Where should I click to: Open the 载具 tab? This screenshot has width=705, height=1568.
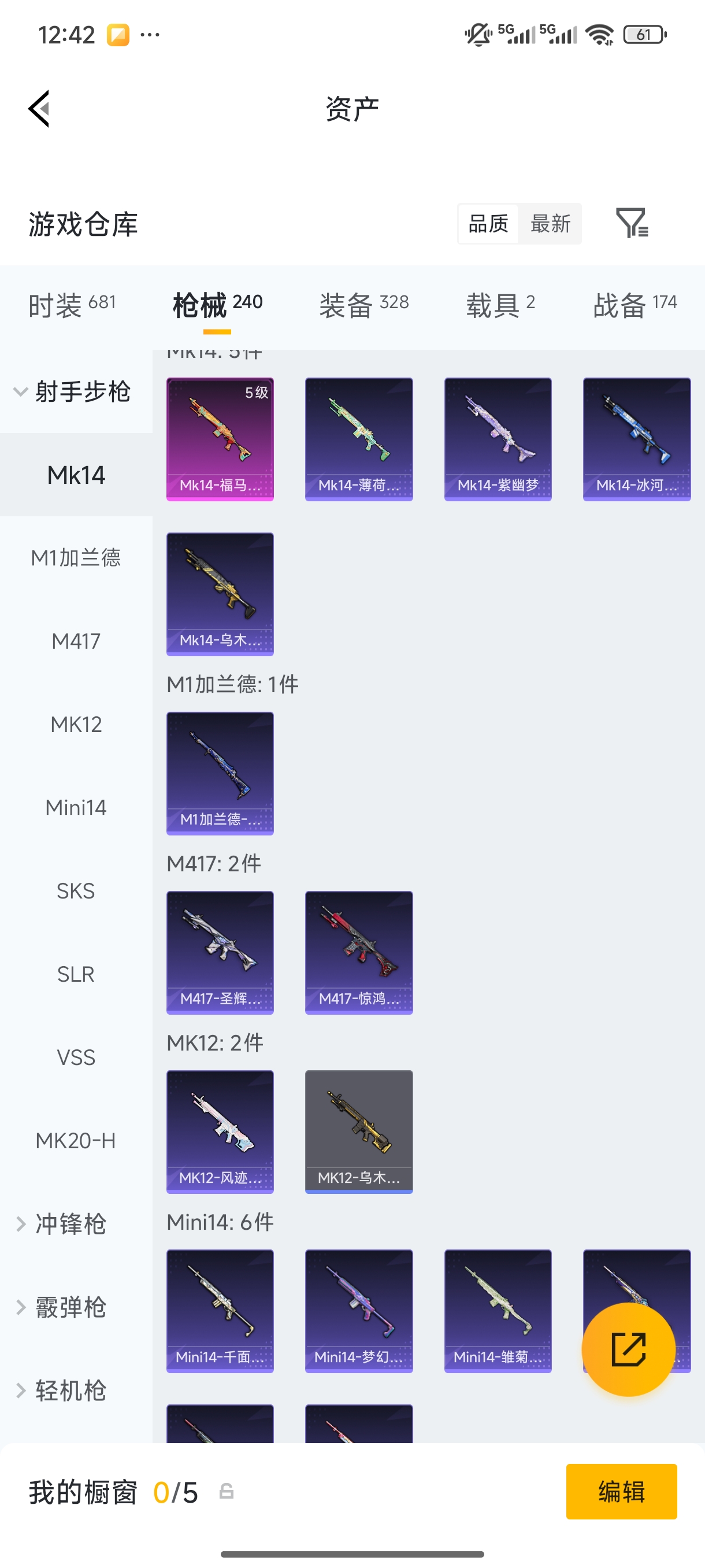[500, 304]
